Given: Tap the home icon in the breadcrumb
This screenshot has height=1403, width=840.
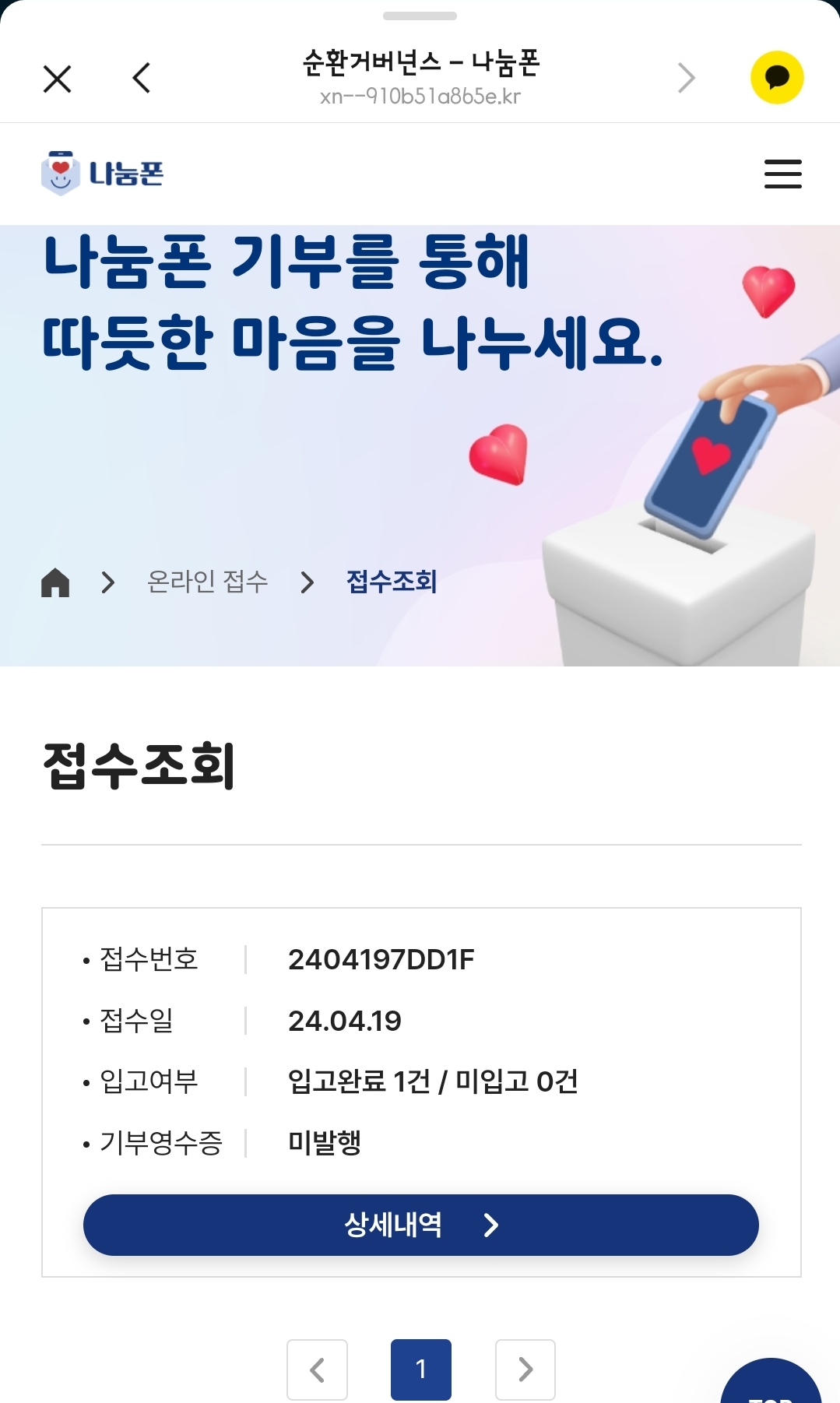Looking at the screenshot, I should (55, 582).
